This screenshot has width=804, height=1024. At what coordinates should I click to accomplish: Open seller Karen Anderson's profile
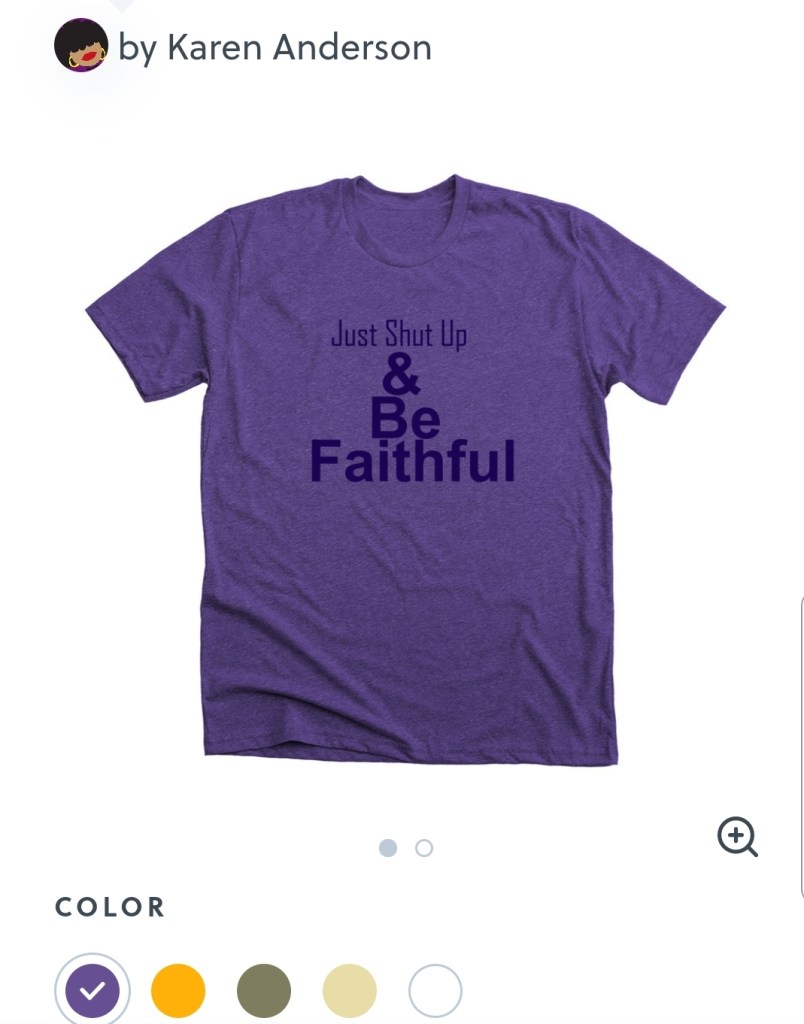[x=274, y=47]
